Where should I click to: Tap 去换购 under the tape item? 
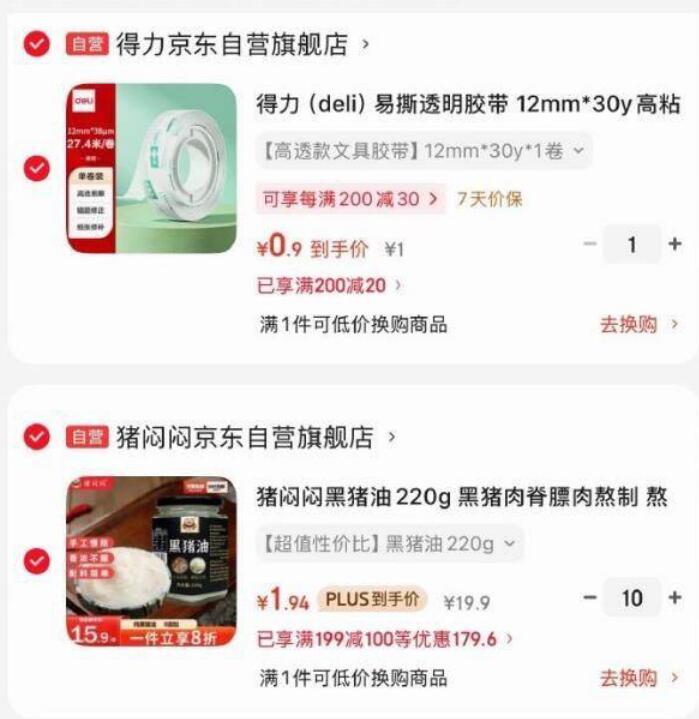pyautogui.click(x=639, y=324)
